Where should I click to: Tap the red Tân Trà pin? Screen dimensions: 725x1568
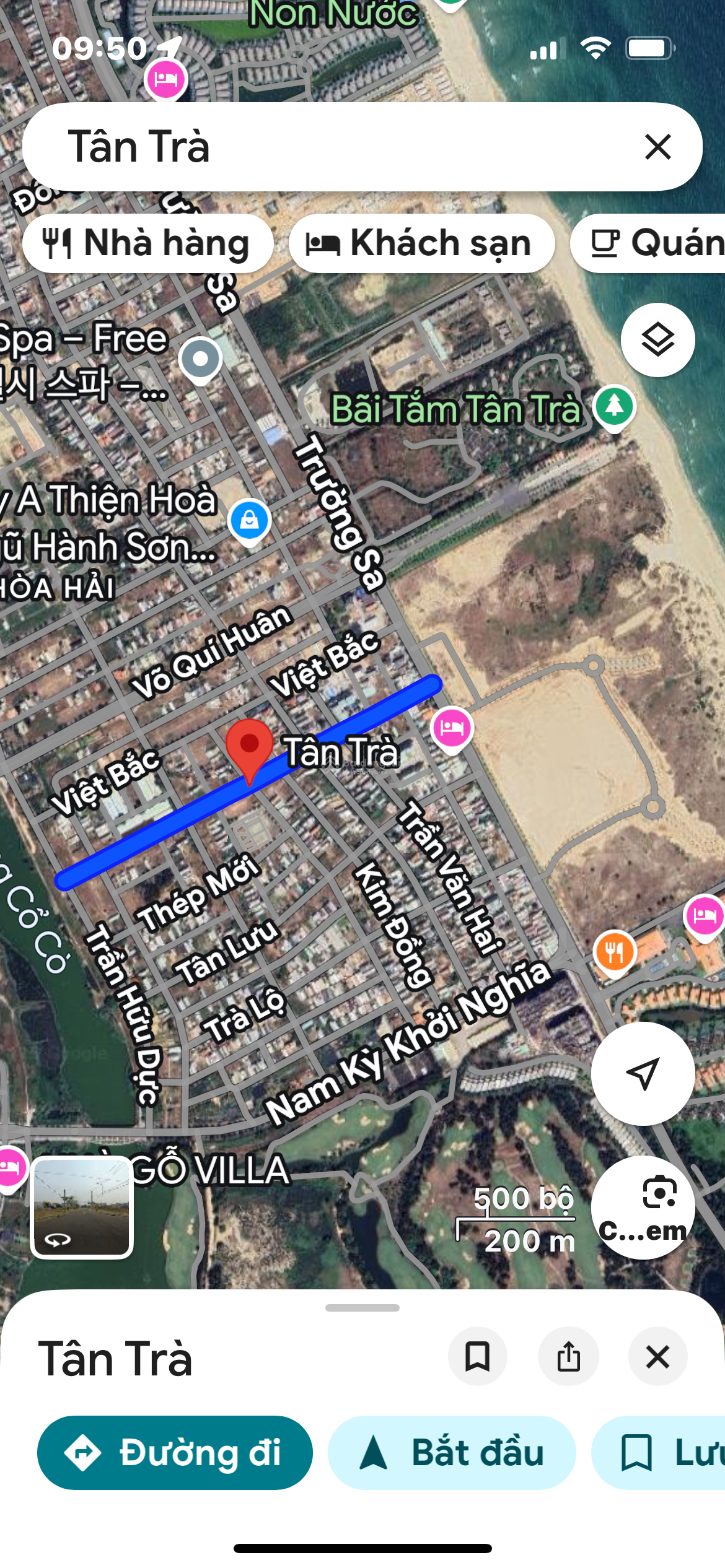point(249,745)
